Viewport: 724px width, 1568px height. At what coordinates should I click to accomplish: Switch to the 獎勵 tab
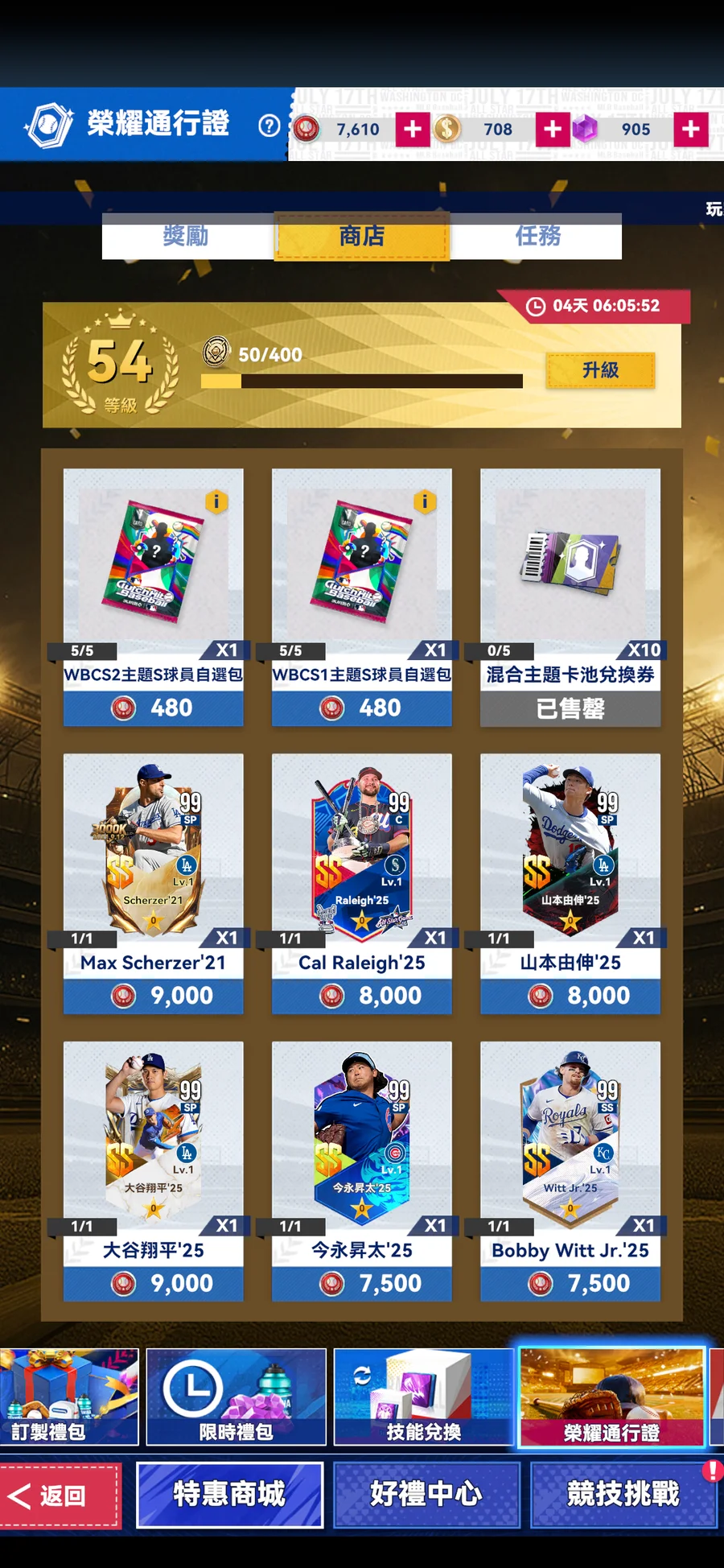click(x=186, y=237)
